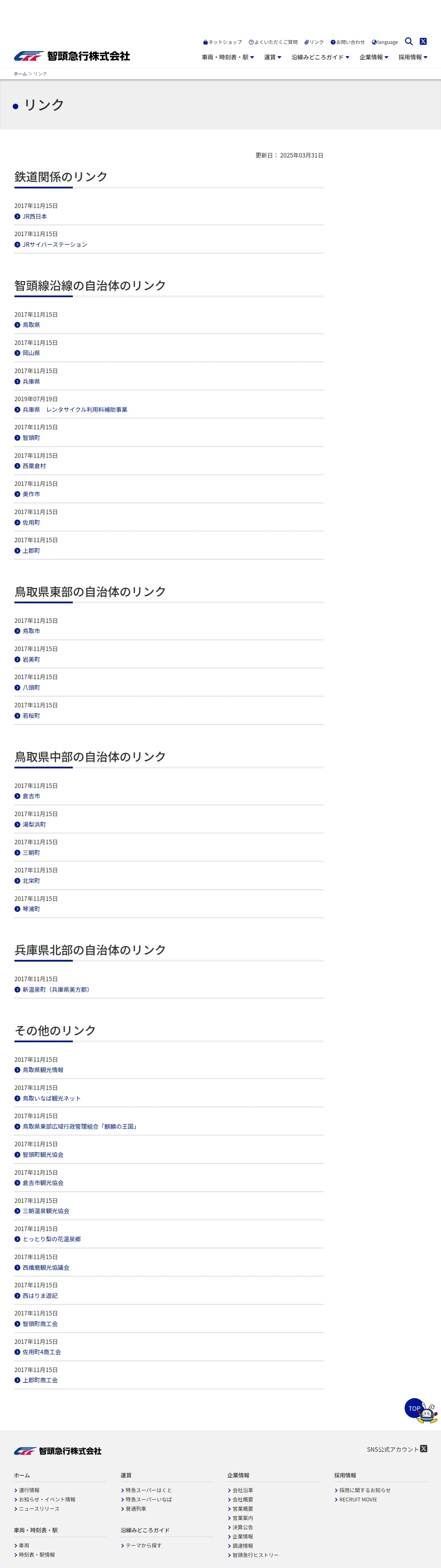Screen dimensions: 441x1568
Task: Expand the 車両・時刻表・駅 menu
Action: [228, 57]
